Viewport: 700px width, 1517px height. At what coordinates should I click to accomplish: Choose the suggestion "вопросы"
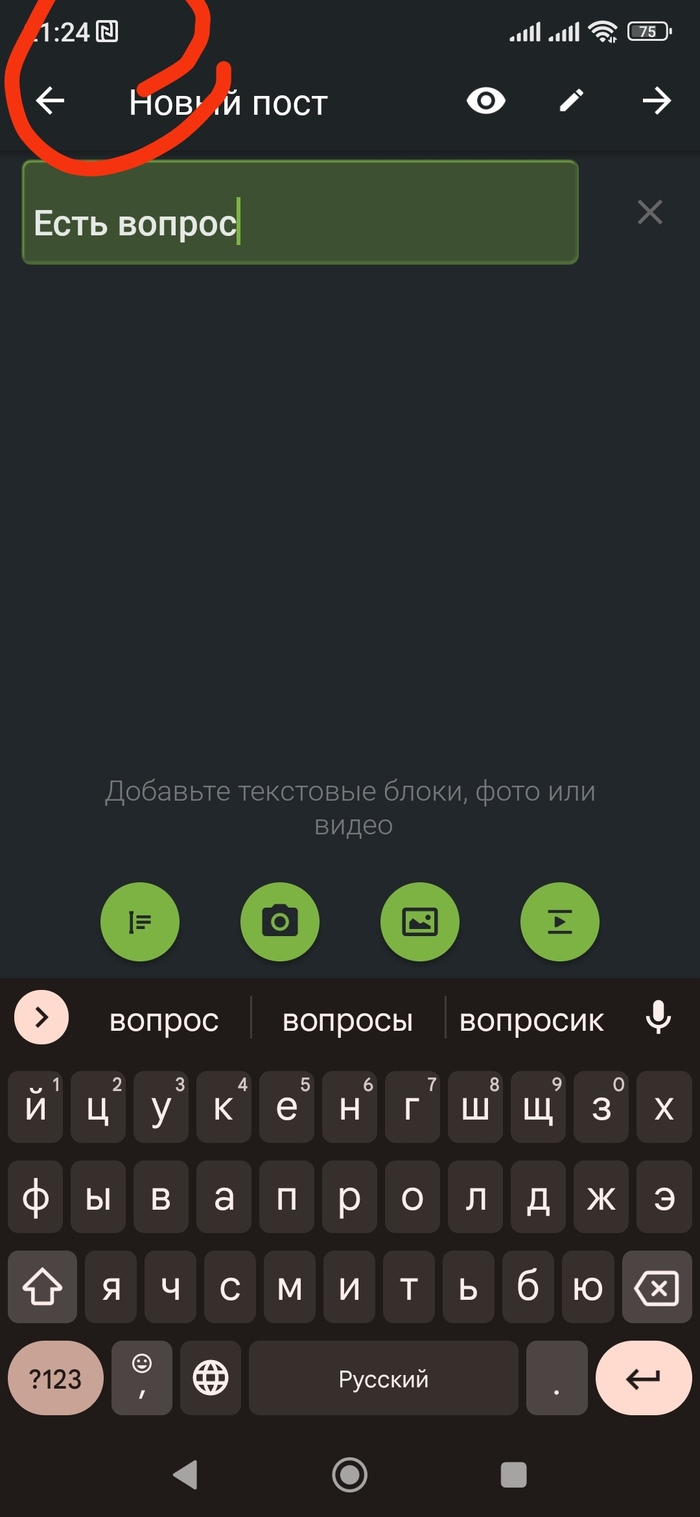pyautogui.click(x=347, y=1020)
